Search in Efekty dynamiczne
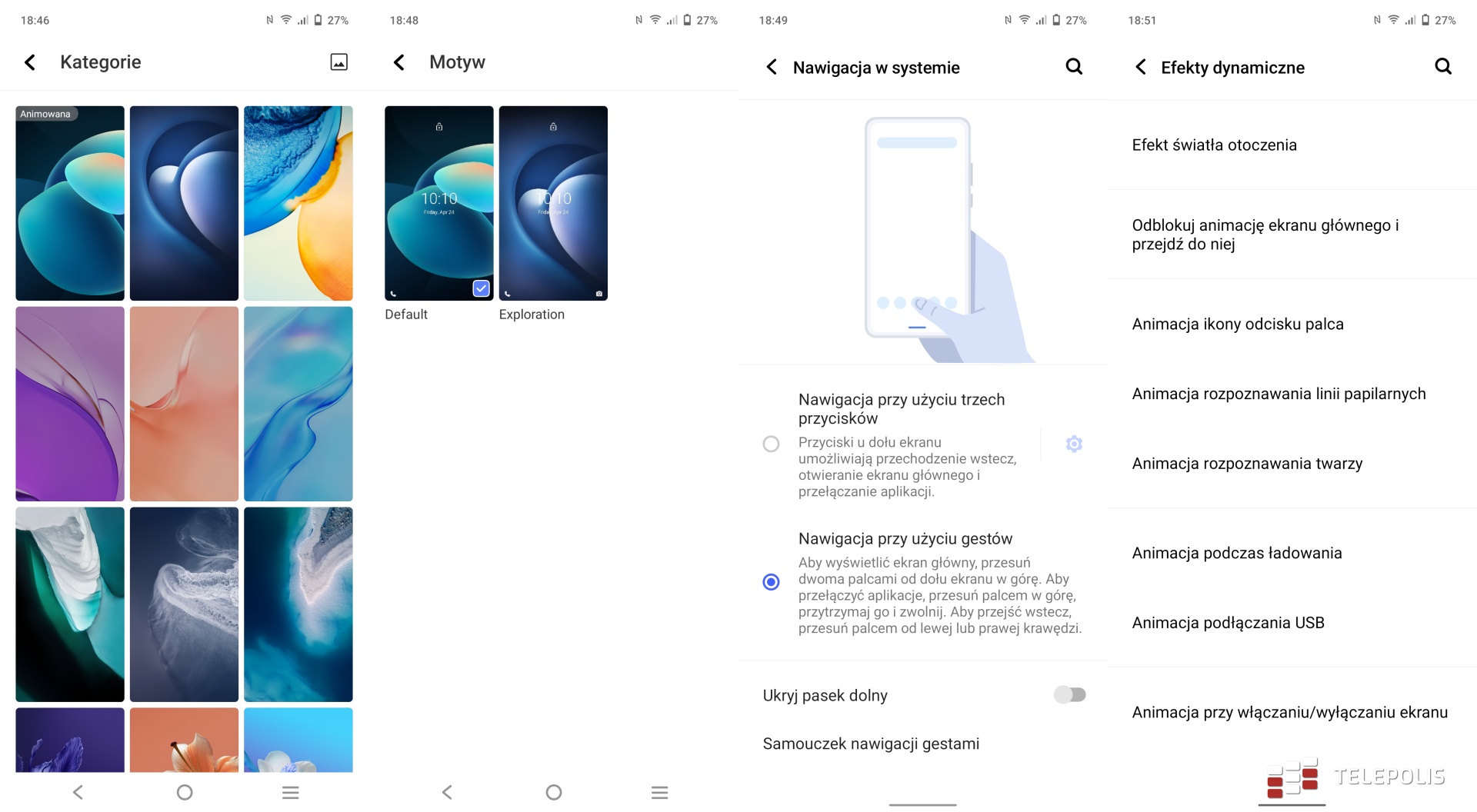The width and height of the screenshot is (1477, 812). 1443,67
